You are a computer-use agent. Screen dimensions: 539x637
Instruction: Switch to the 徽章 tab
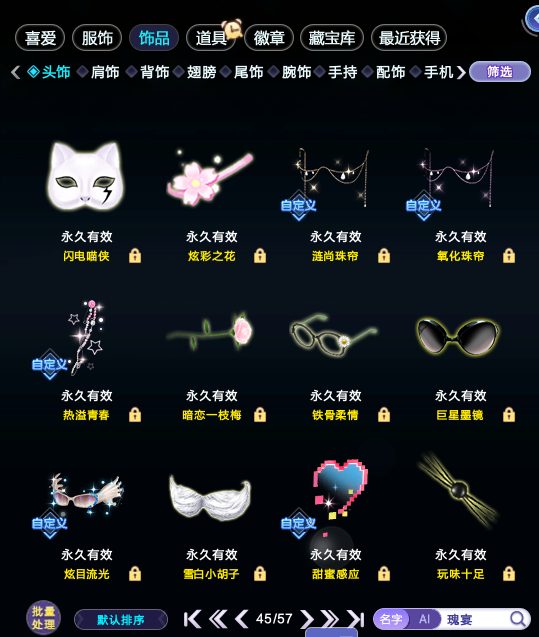pos(268,38)
